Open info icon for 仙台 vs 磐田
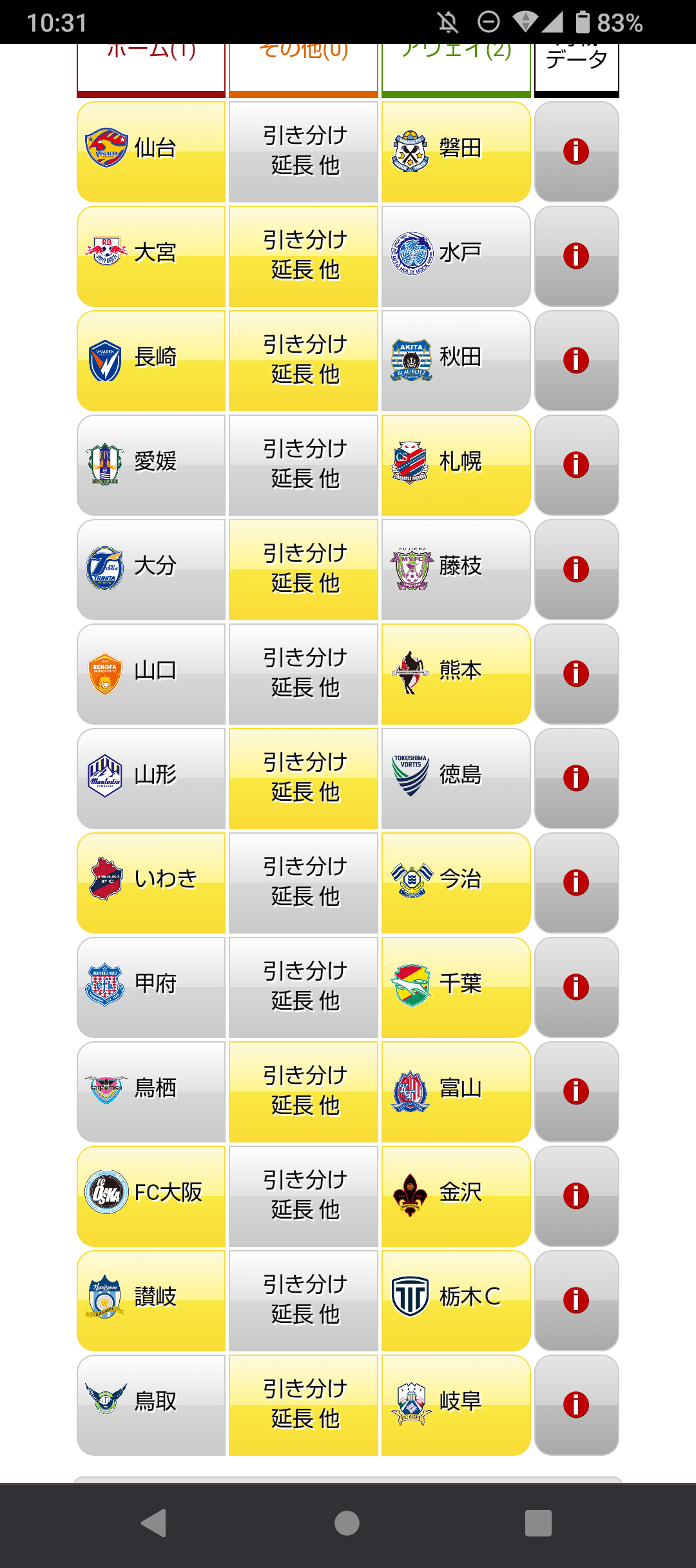 (x=577, y=152)
